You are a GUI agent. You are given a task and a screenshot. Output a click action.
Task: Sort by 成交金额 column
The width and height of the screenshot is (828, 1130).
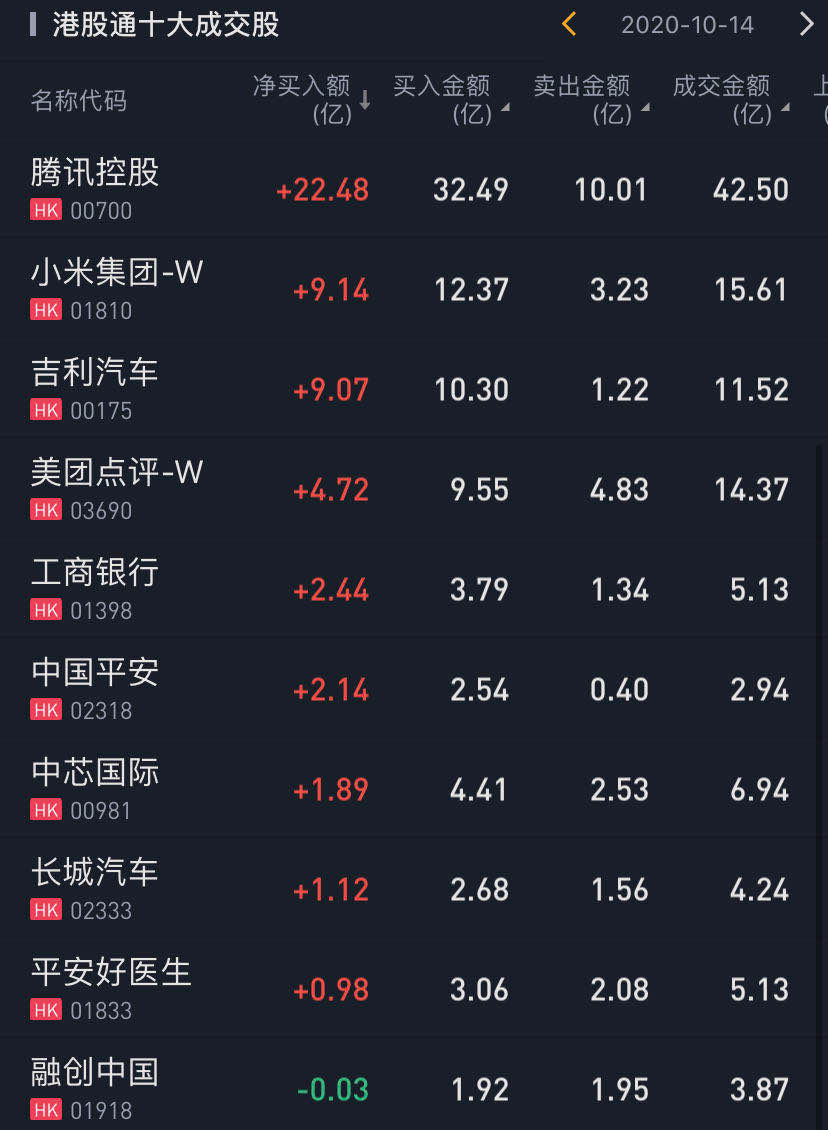730,100
